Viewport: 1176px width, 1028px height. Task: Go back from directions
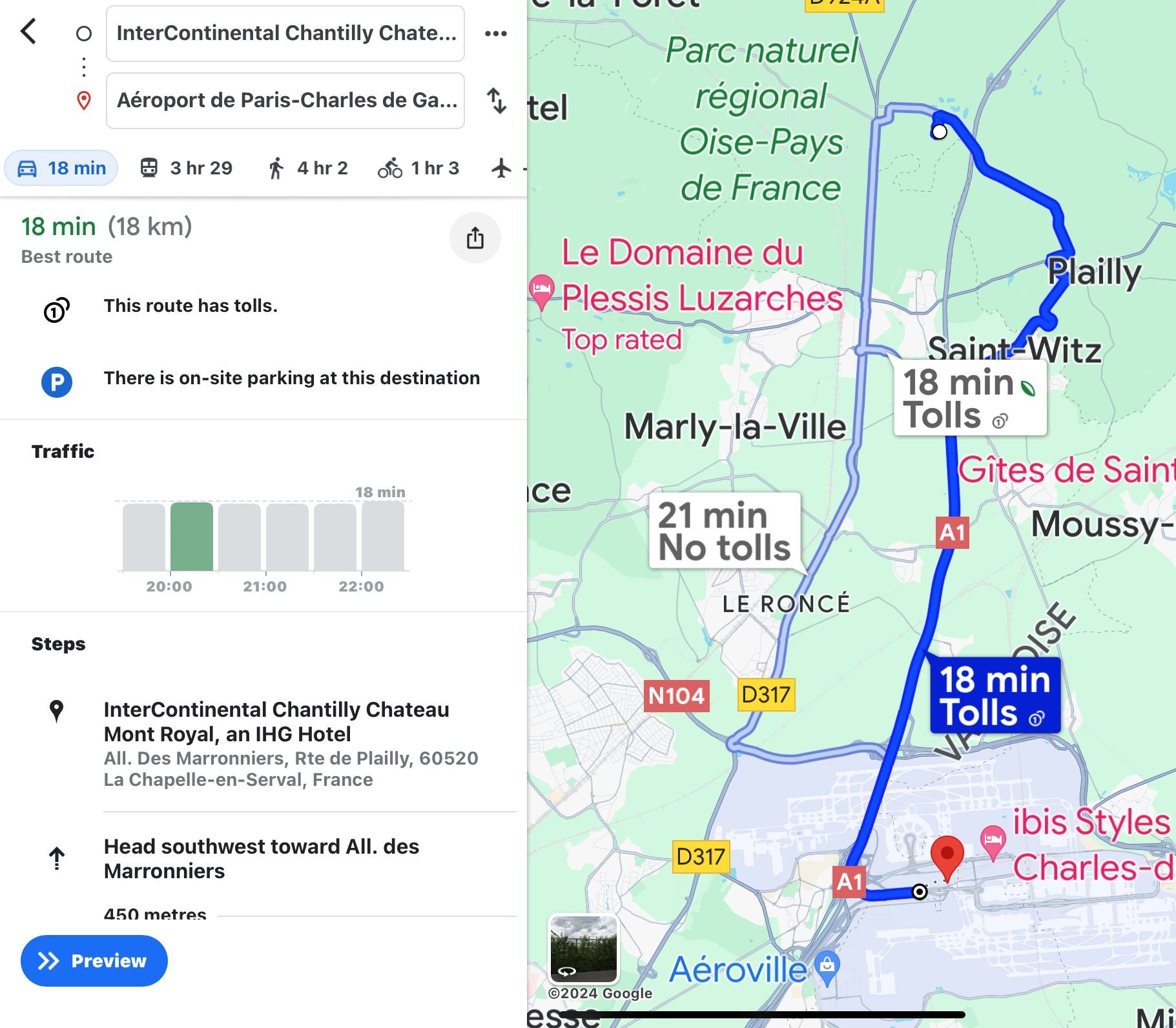click(28, 31)
